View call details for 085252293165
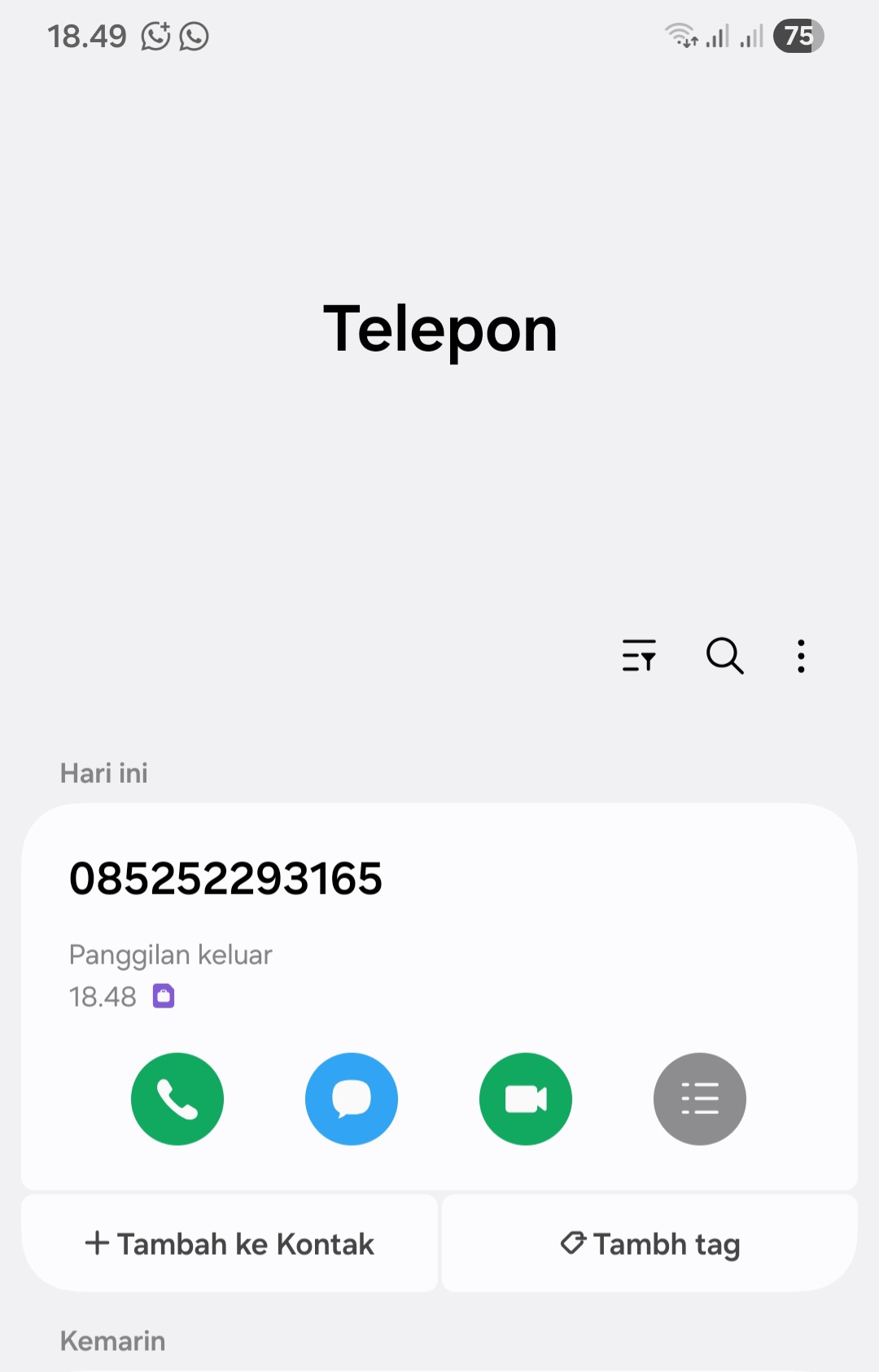The height and width of the screenshot is (1372, 879). 700,1099
